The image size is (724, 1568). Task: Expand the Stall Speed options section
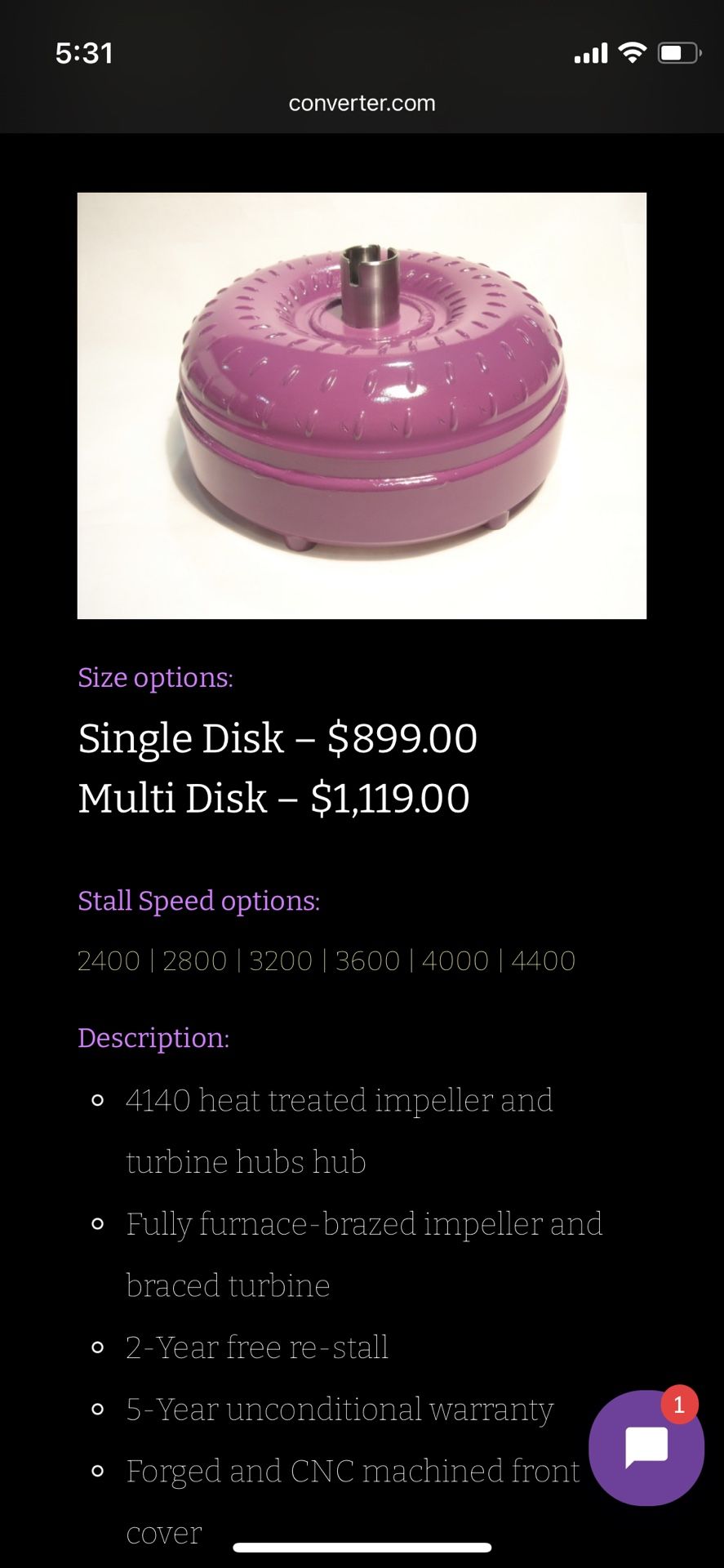coord(198,901)
